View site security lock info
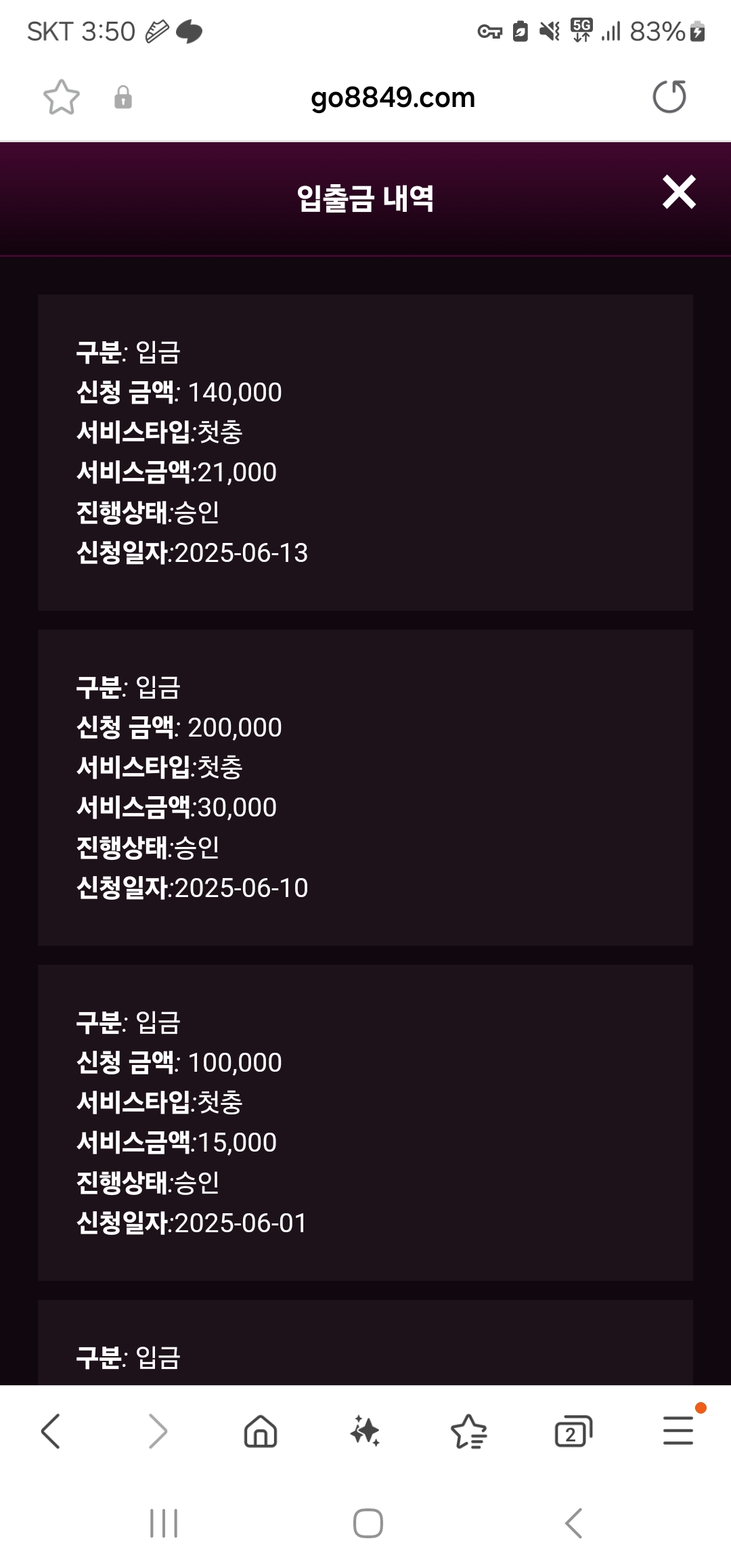The image size is (731, 1568). coord(123,97)
